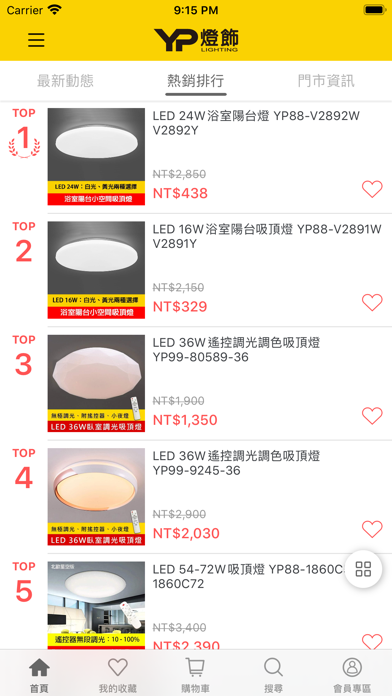
Task: Like the YP99-80589-36 lamp heart icon
Action: pyautogui.click(x=372, y=415)
